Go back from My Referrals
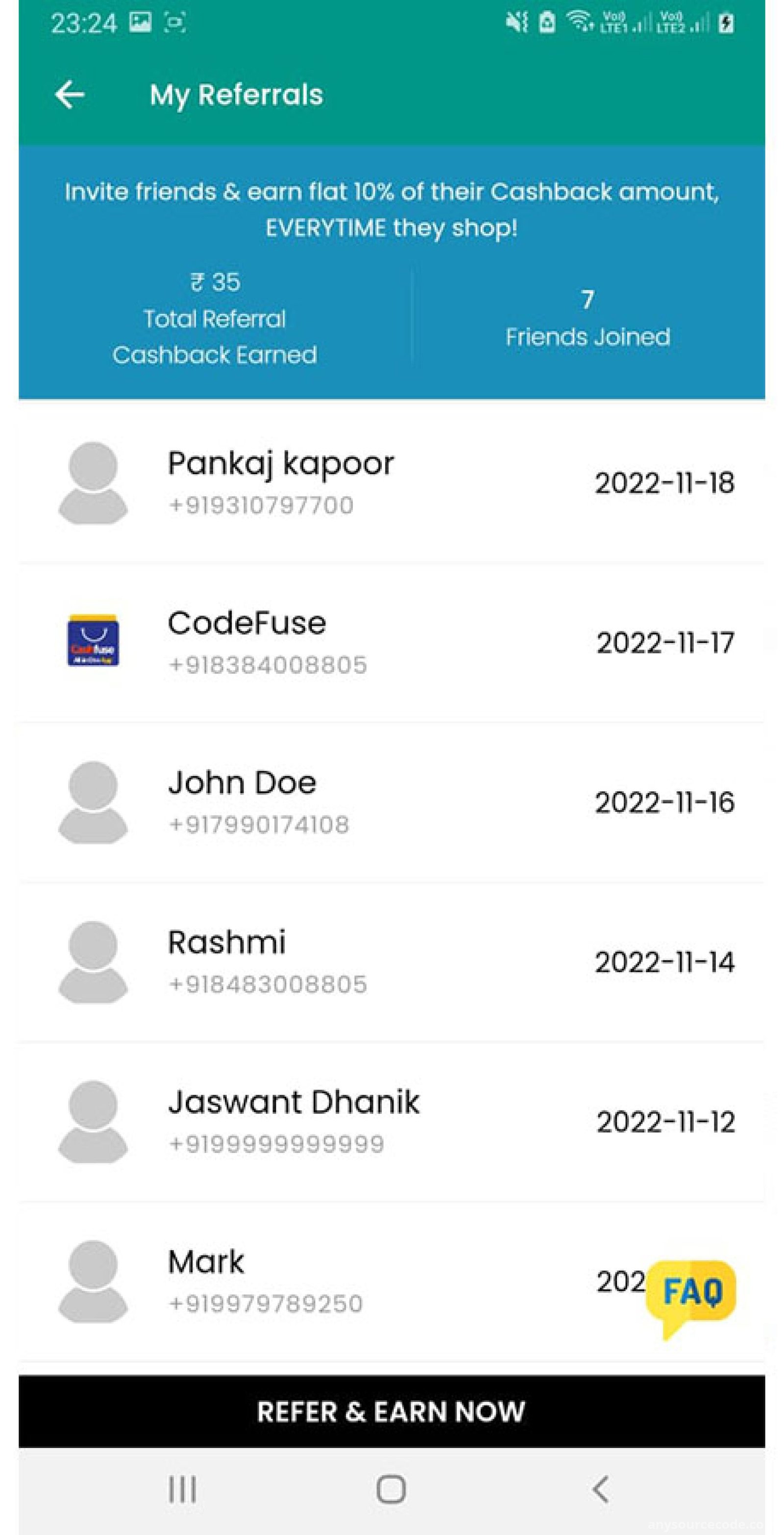The image size is (784, 1535). [x=70, y=95]
